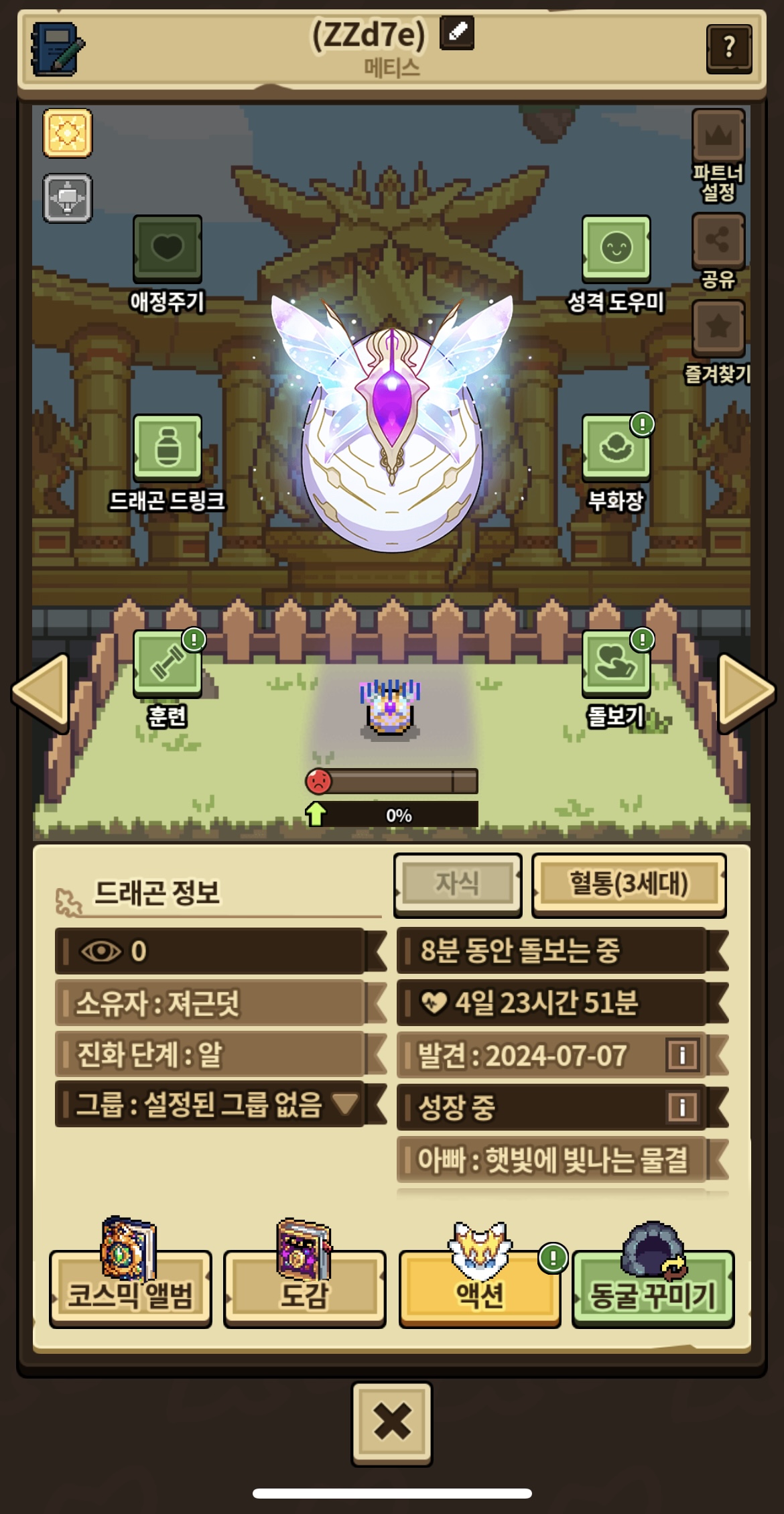Start 훈련 training
The width and height of the screenshot is (784, 1514).
[168, 664]
